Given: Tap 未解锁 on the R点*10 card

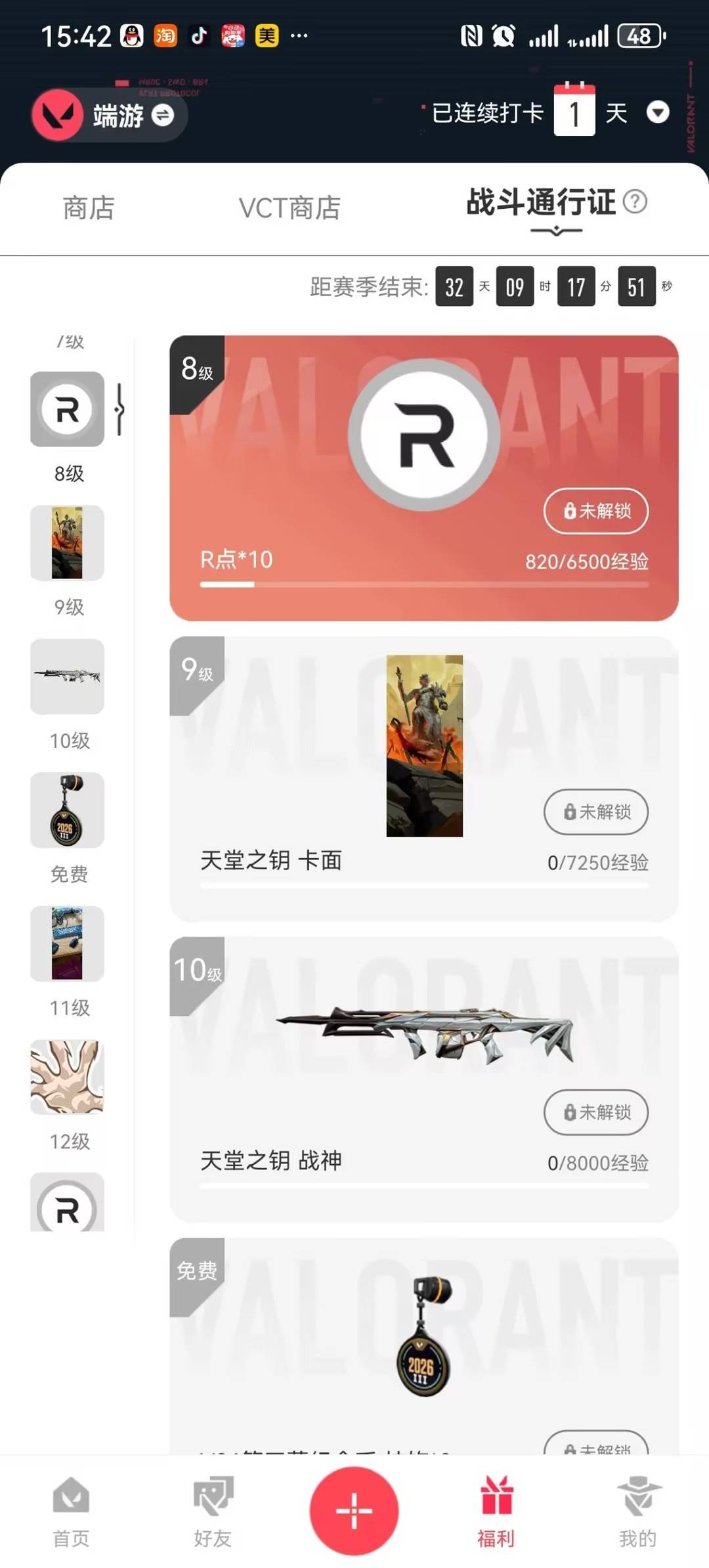Looking at the screenshot, I should point(596,511).
